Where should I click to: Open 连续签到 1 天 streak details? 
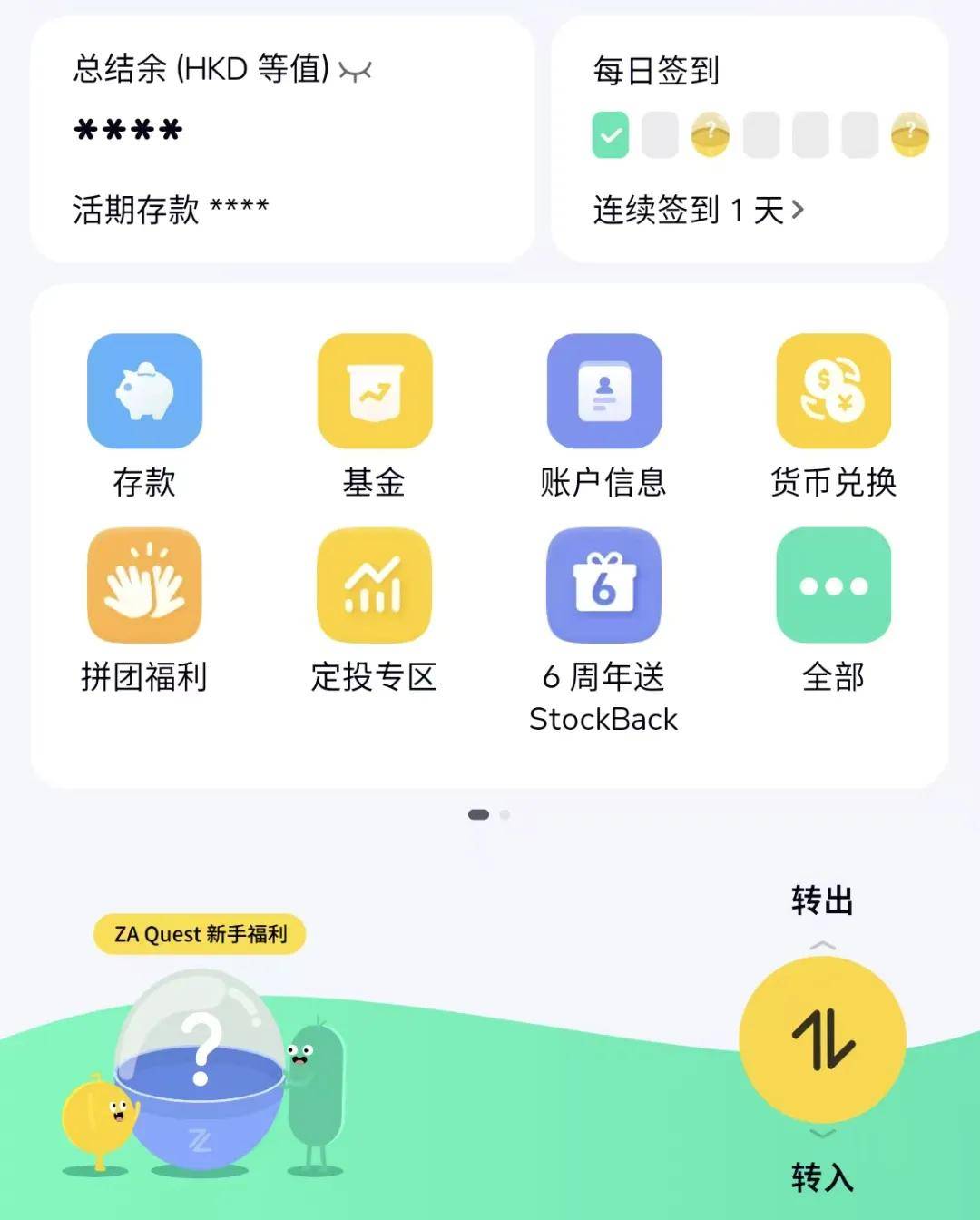coord(698,211)
